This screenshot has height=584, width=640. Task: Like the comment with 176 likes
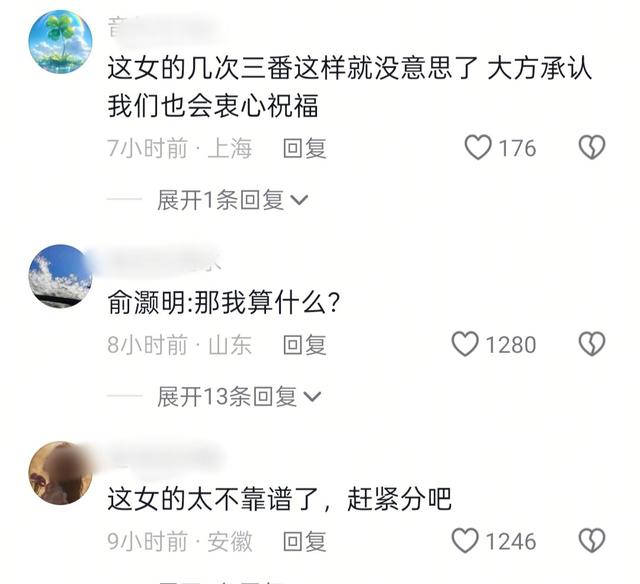pyautogui.click(x=479, y=148)
